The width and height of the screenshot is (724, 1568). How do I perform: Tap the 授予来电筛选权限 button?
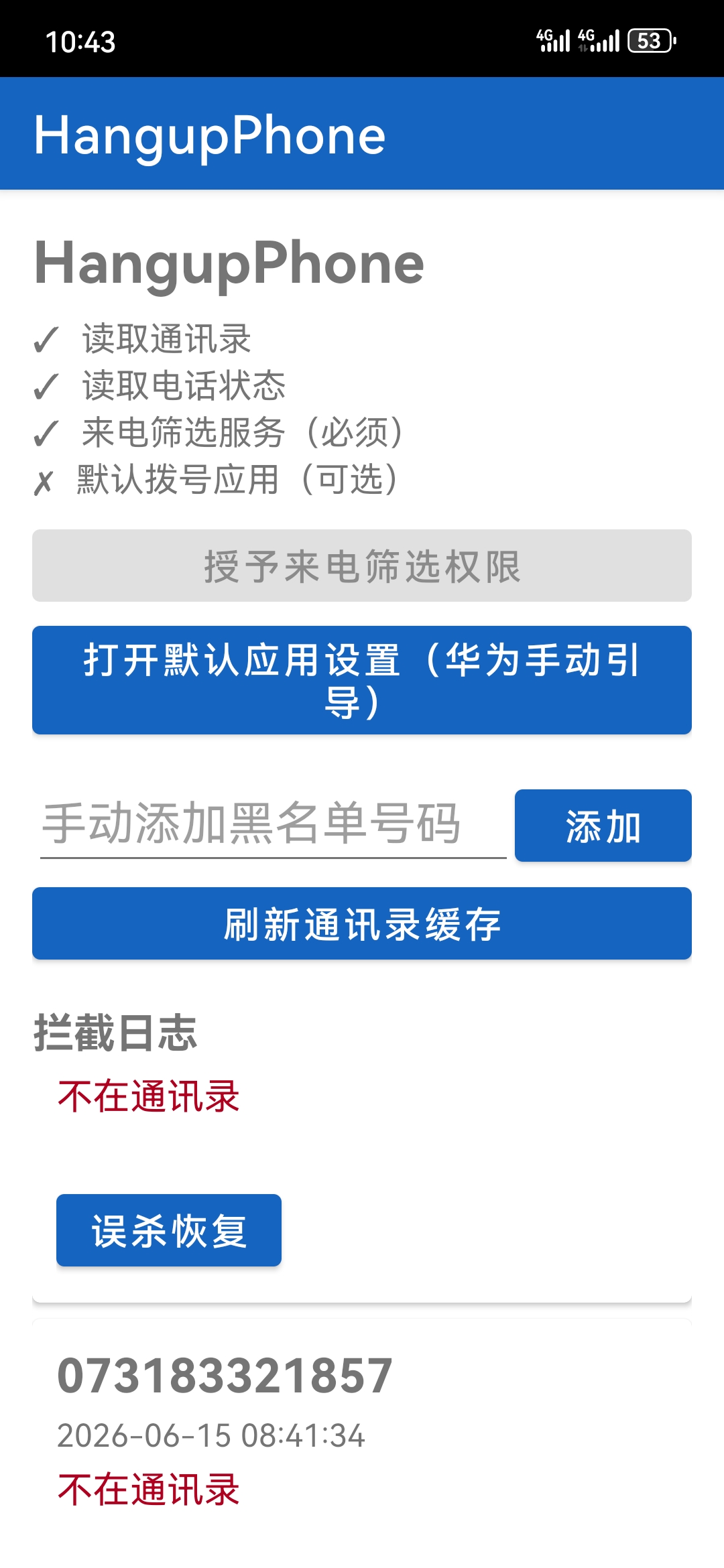tap(362, 566)
